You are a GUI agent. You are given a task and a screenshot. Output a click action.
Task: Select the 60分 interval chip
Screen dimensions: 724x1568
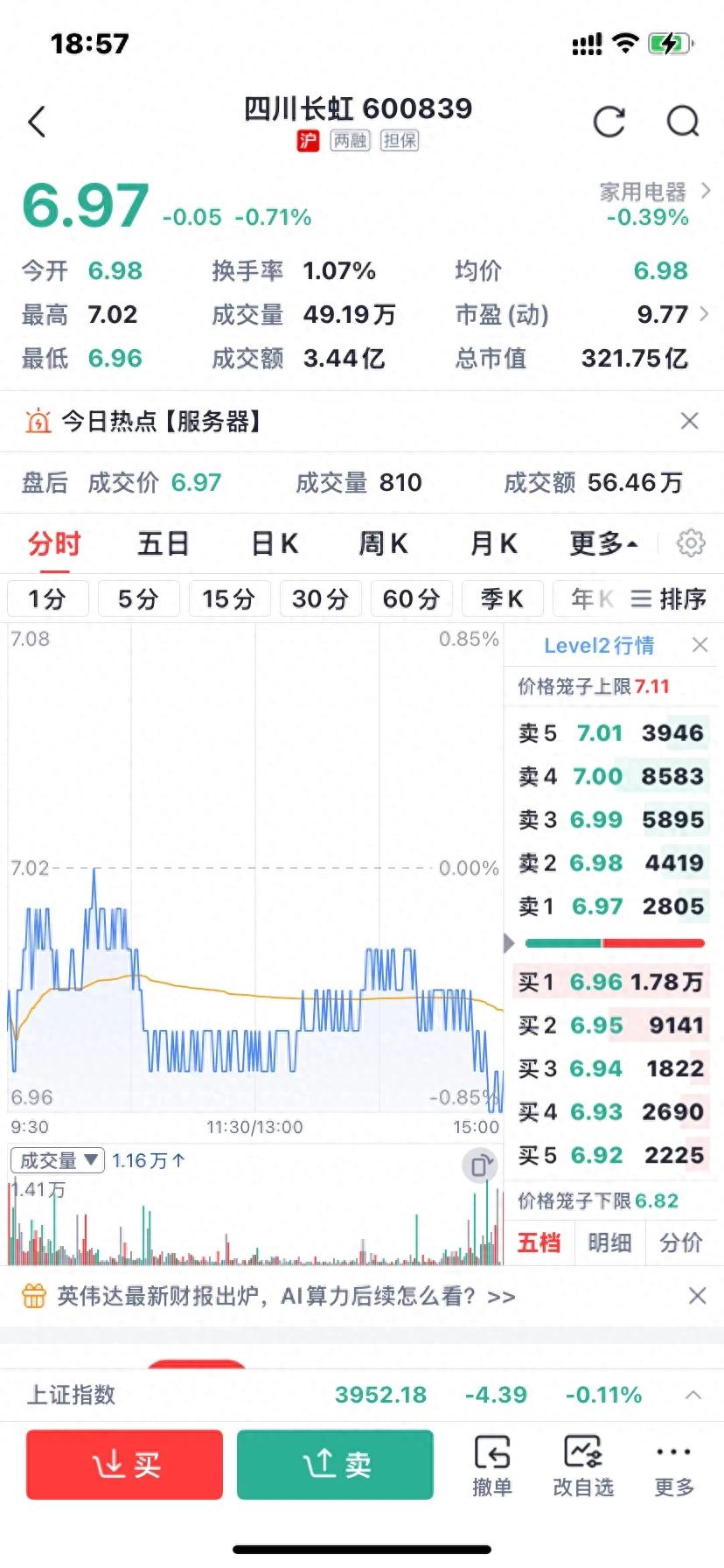[x=411, y=598]
